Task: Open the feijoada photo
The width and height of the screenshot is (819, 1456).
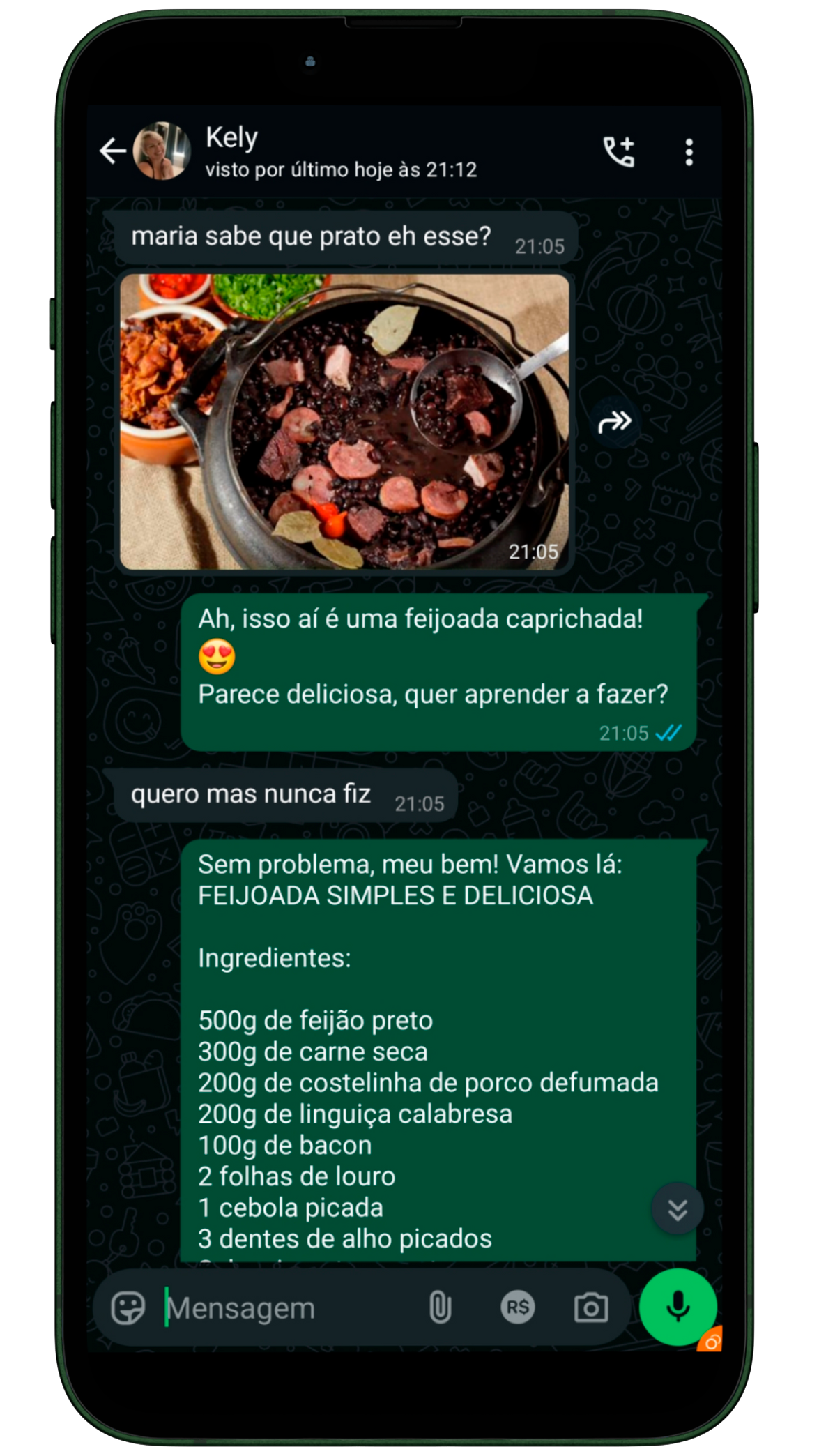Action: (x=344, y=422)
